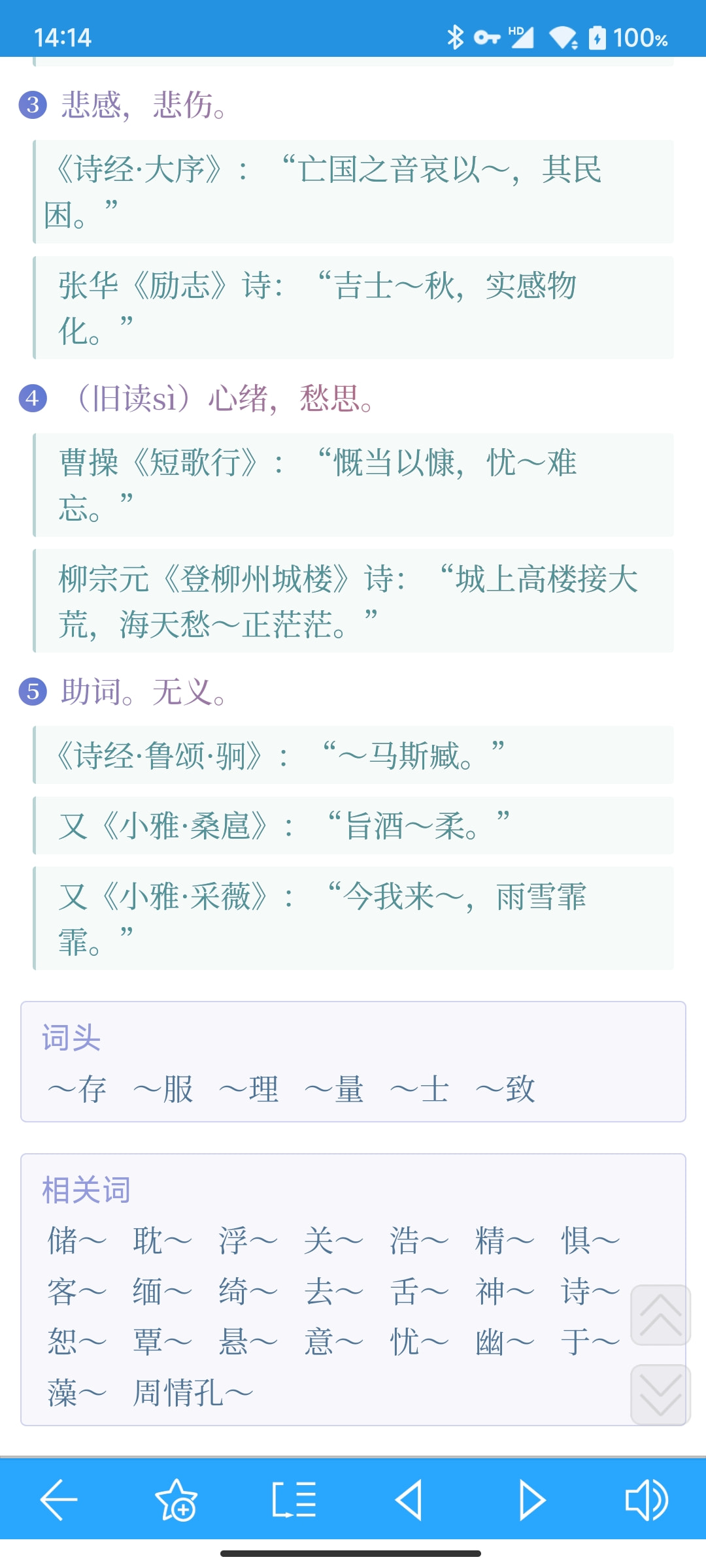
Task: Open the headword ～服
Action: (x=163, y=1090)
